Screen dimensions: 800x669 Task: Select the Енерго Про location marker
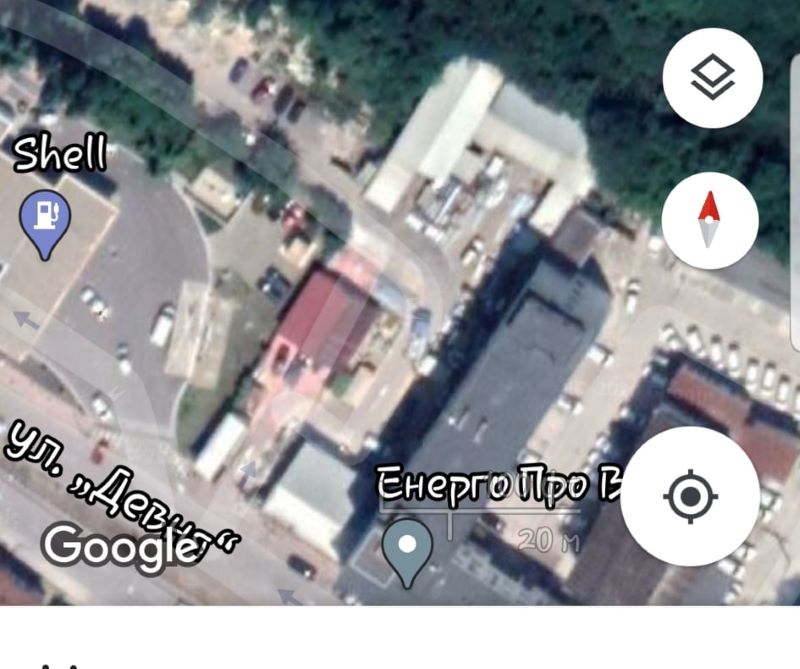(x=408, y=549)
